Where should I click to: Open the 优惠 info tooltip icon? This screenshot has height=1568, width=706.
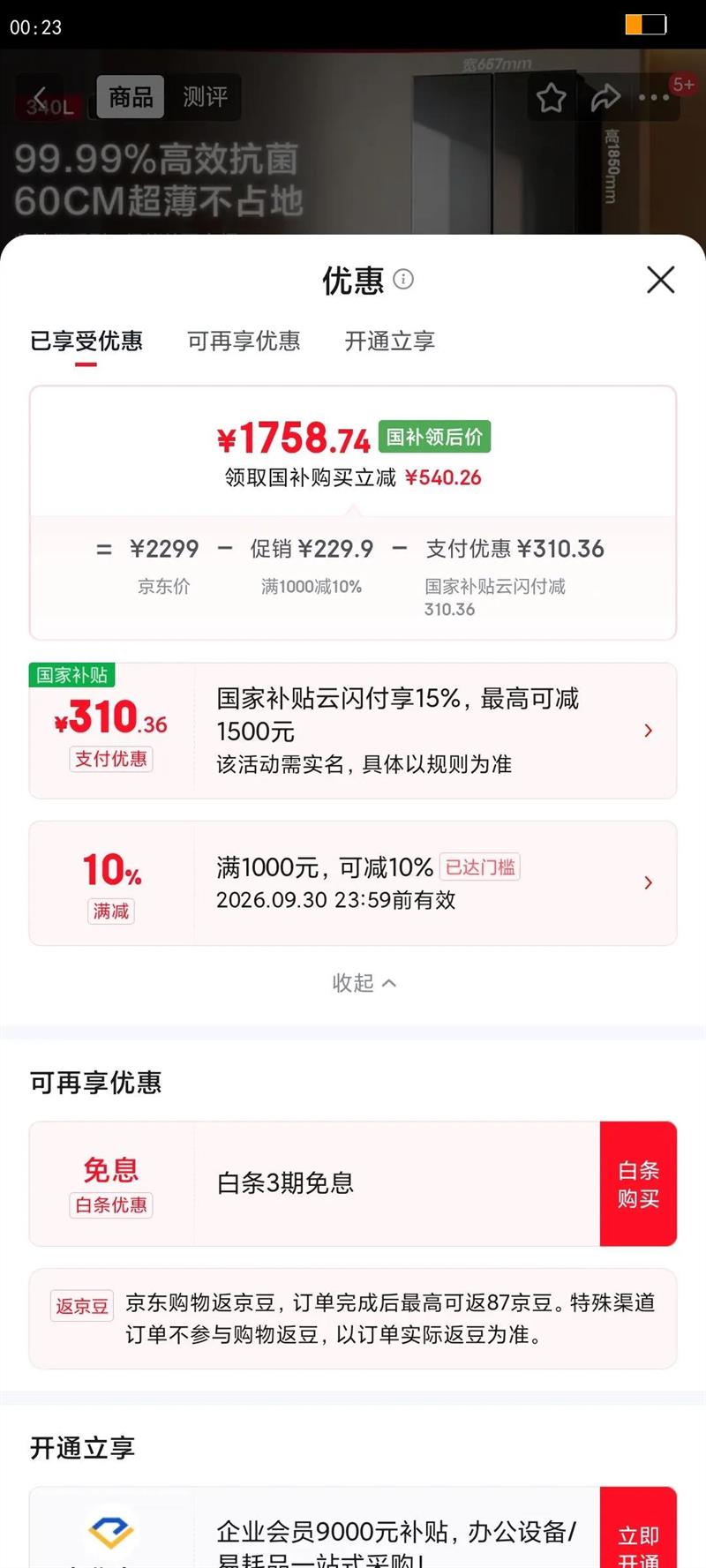coord(404,280)
